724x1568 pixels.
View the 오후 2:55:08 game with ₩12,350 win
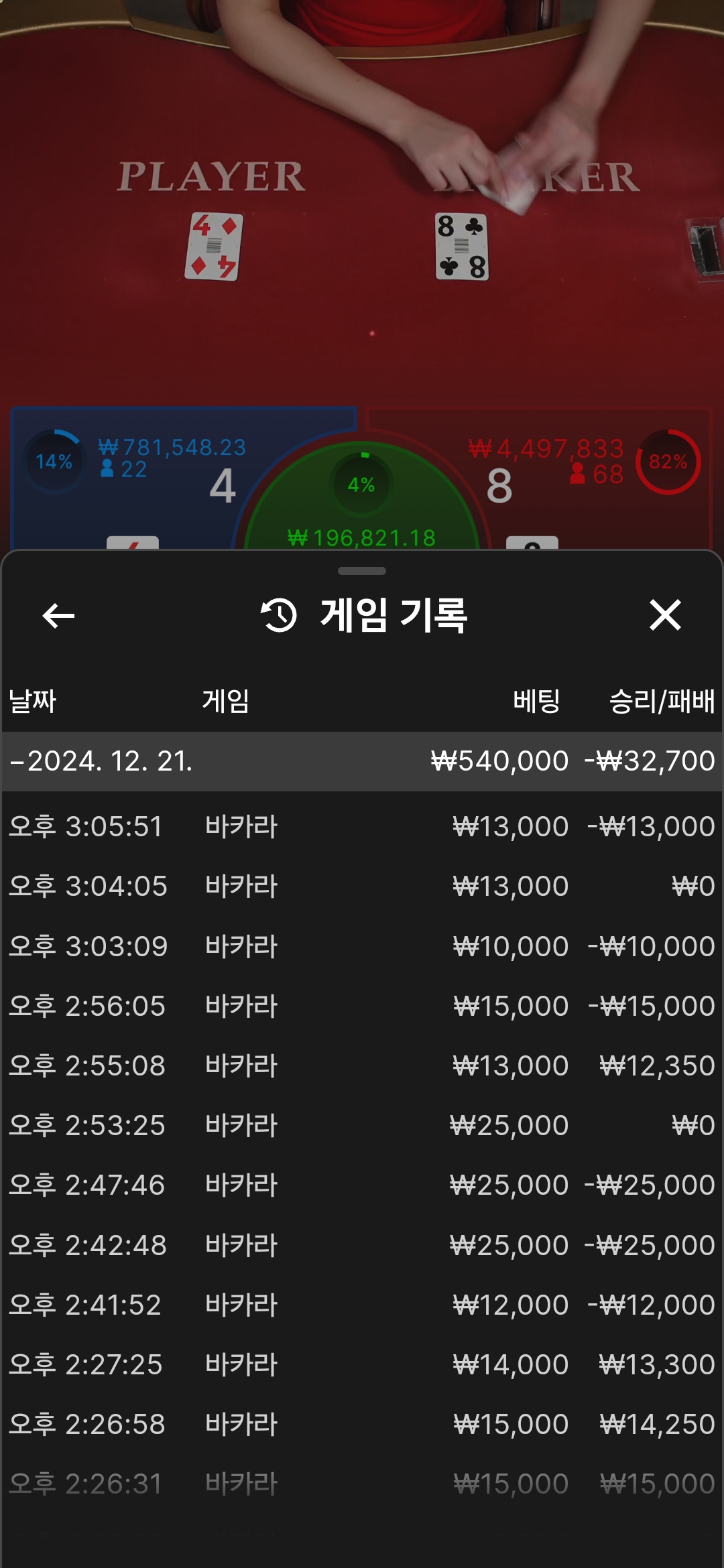362,1065
